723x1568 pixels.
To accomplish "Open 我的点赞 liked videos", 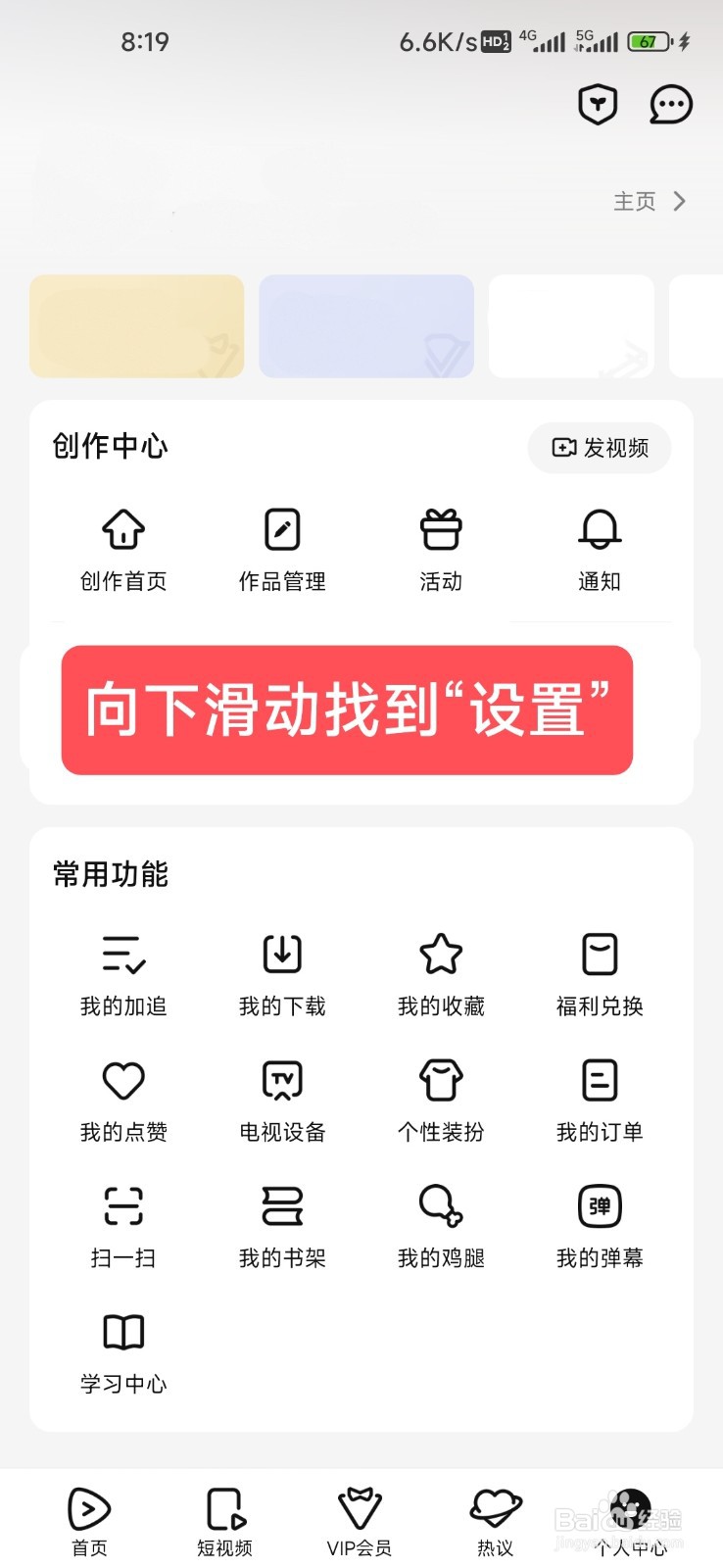I will 122,1098.
